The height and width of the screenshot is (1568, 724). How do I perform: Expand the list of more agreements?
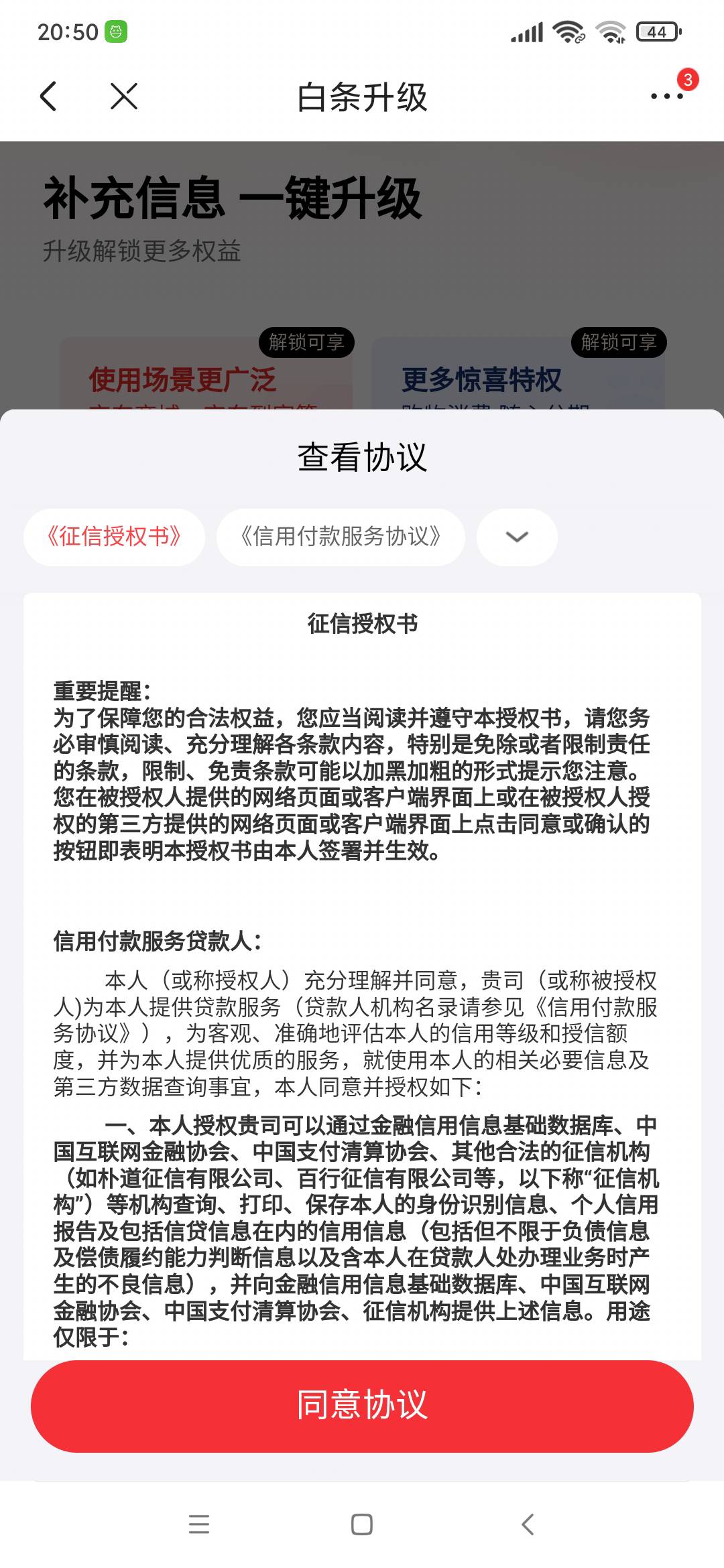517,537
